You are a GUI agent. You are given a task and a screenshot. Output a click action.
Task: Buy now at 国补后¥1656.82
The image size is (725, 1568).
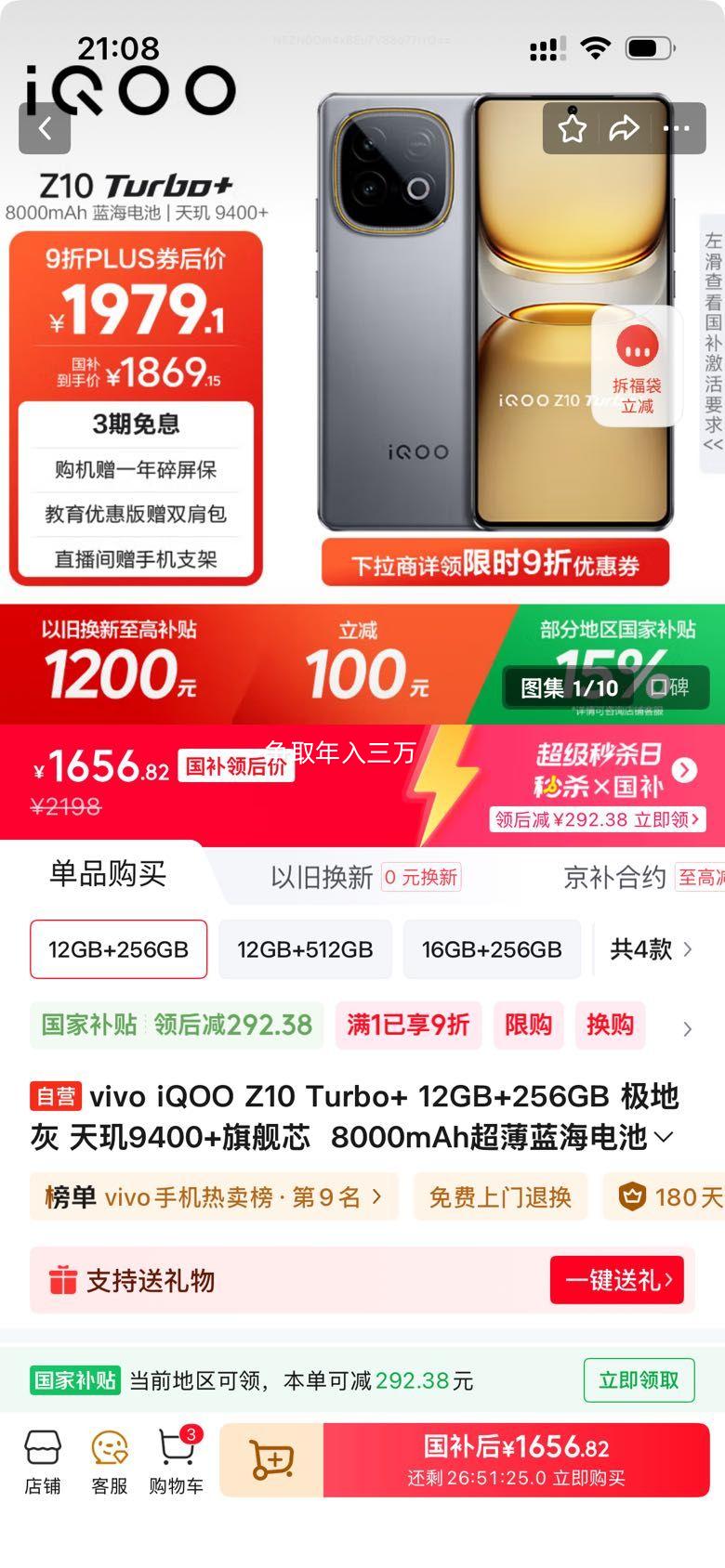point(516,1460)
